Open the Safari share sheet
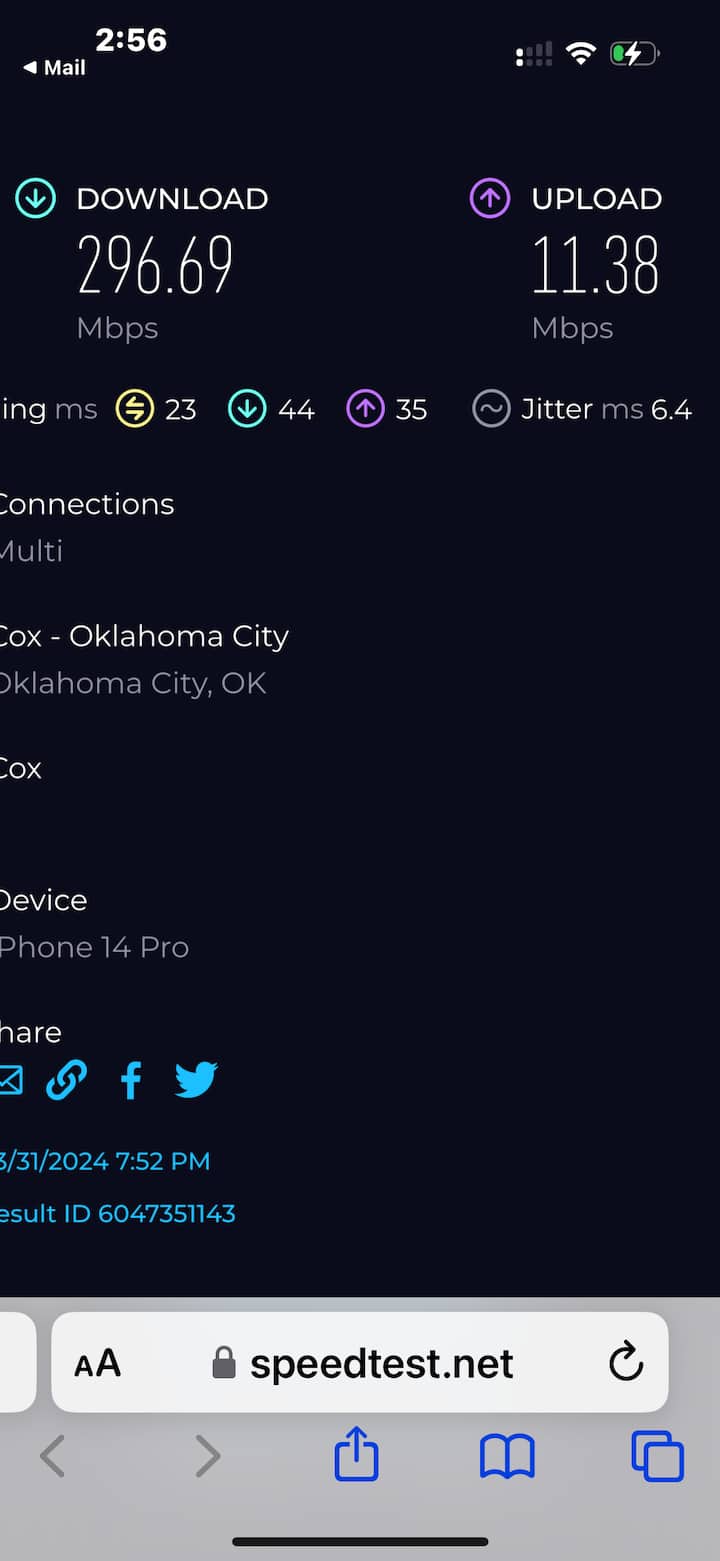The height and width of the screenshot is (1561, 720). pyautogui.click(x=357, y=1453)
